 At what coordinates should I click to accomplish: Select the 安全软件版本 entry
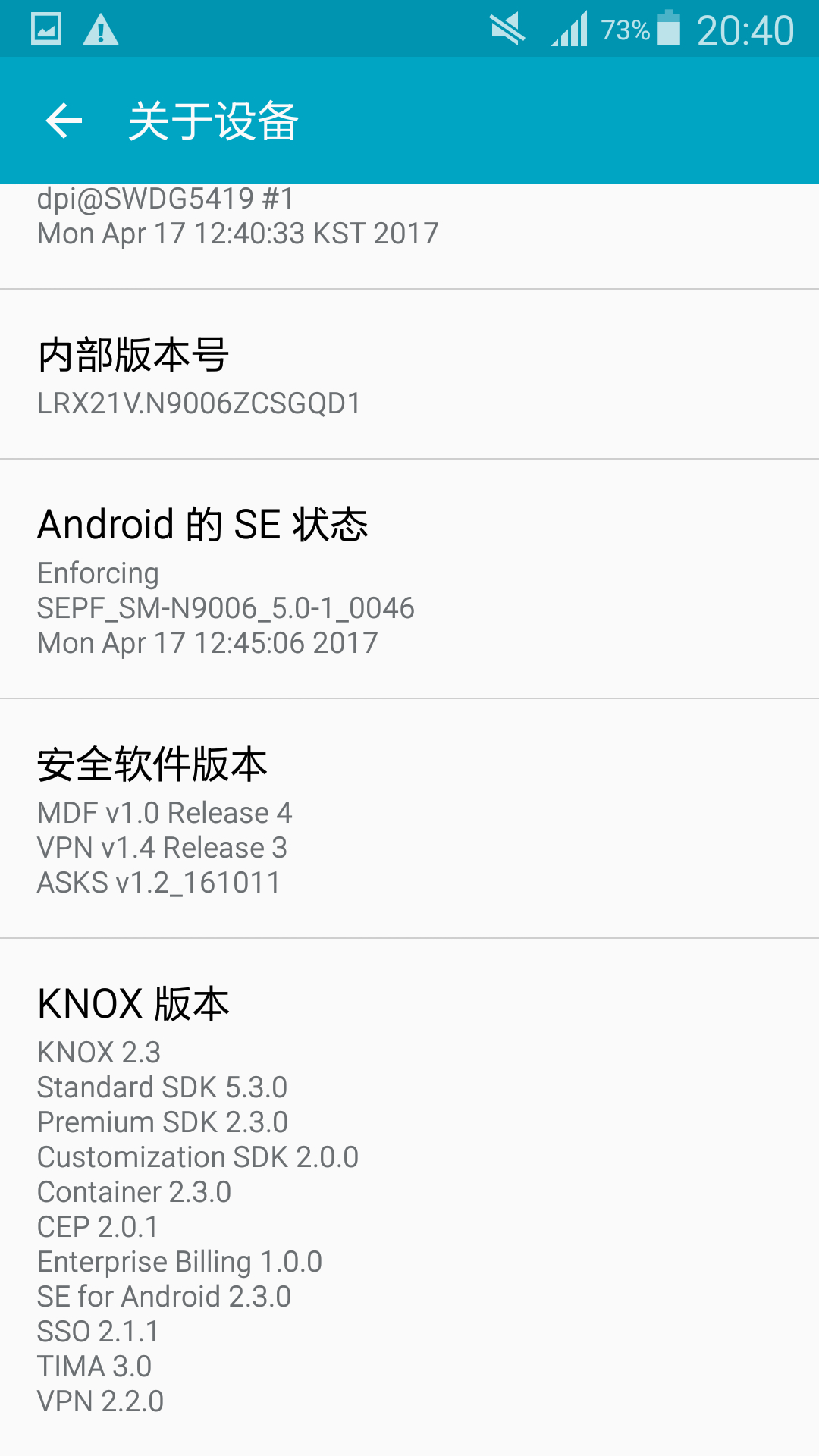pyautogui.click(x=409, y=818)
